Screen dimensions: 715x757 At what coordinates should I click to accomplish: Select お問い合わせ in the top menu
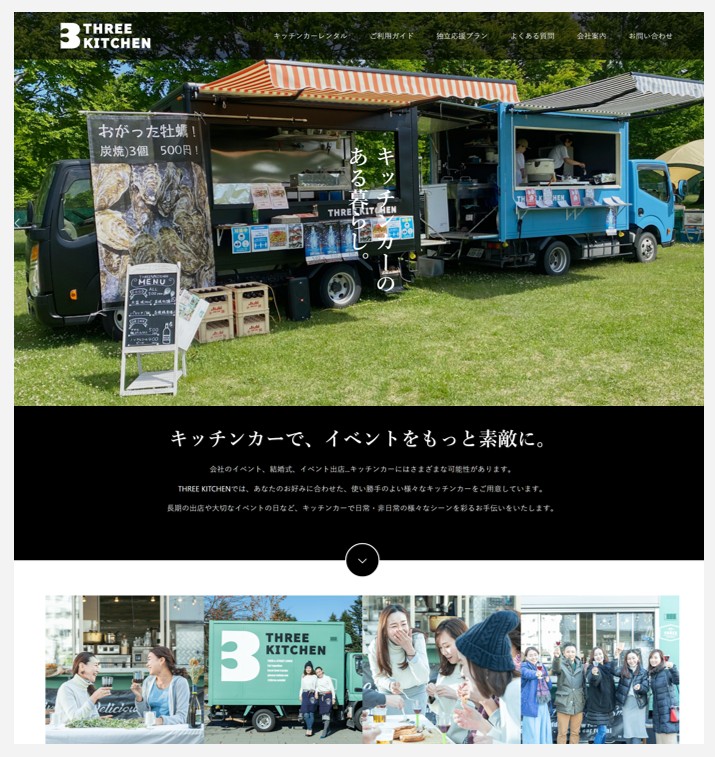tap(650, 36)
